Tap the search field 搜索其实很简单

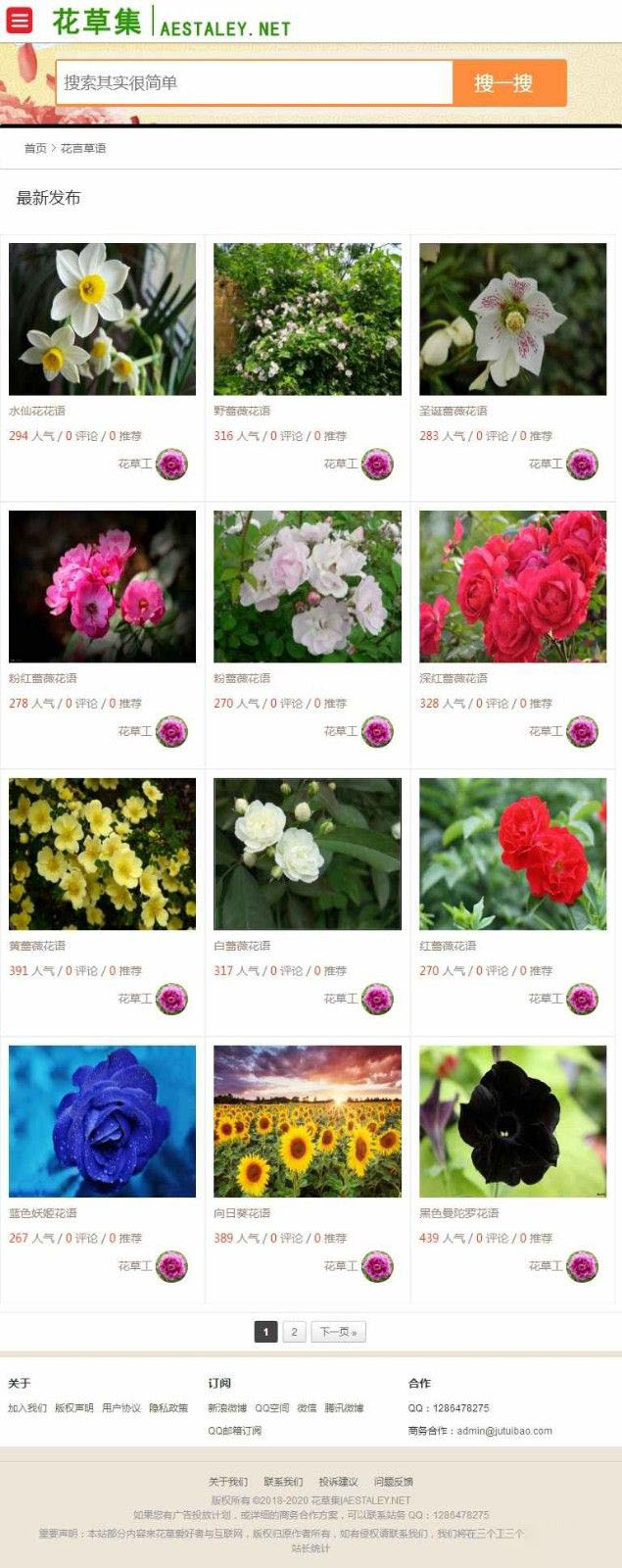click(x=255, y=83)
